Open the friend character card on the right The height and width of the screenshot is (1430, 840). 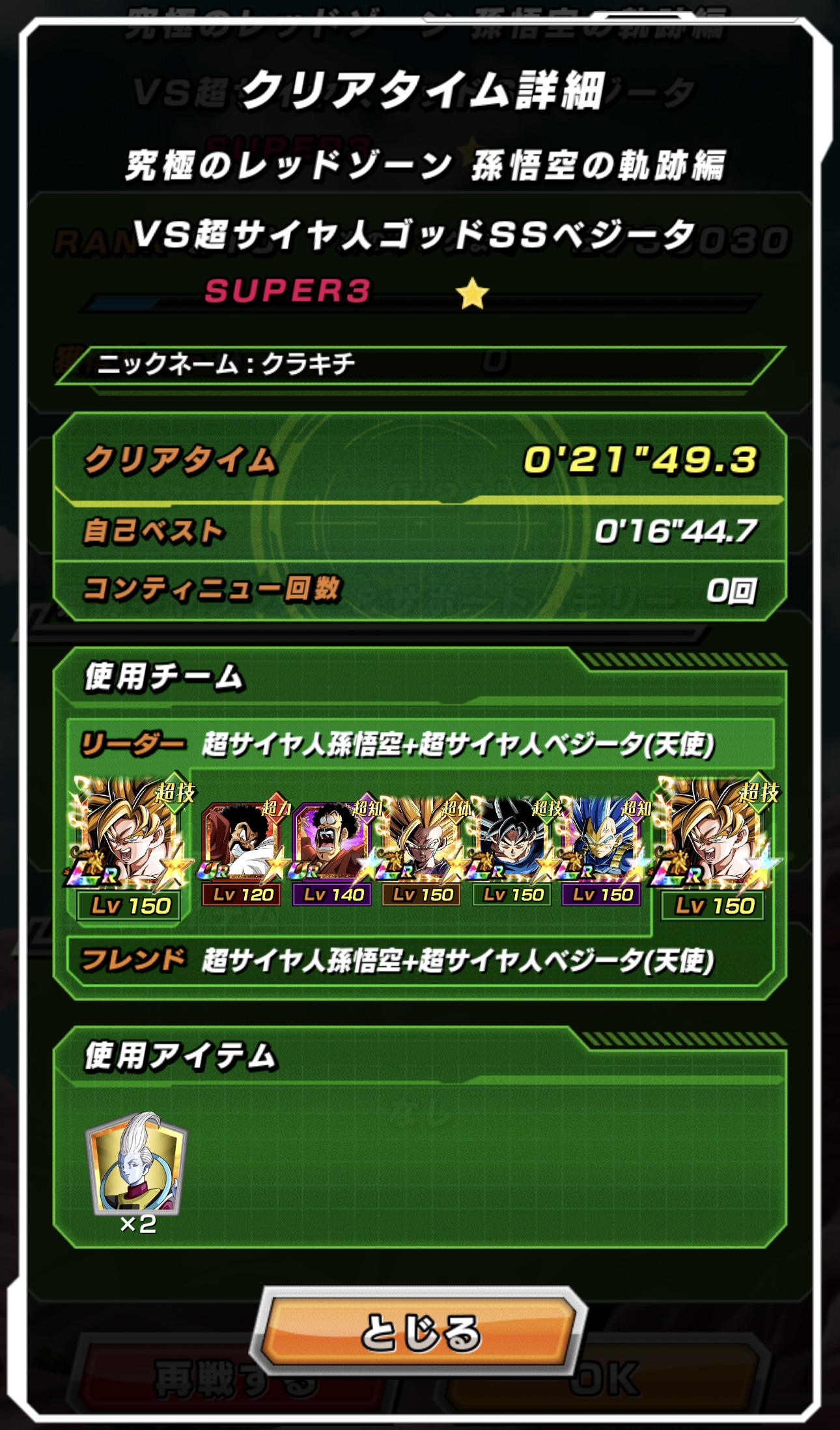[x=715, y=847]
